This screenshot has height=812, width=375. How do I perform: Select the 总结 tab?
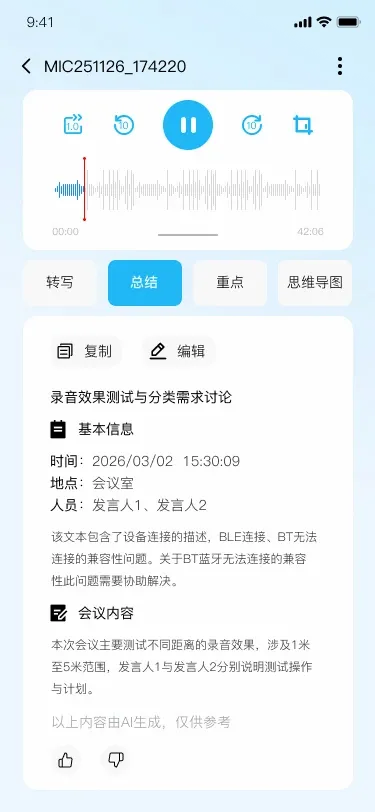(x=145, y=283)
